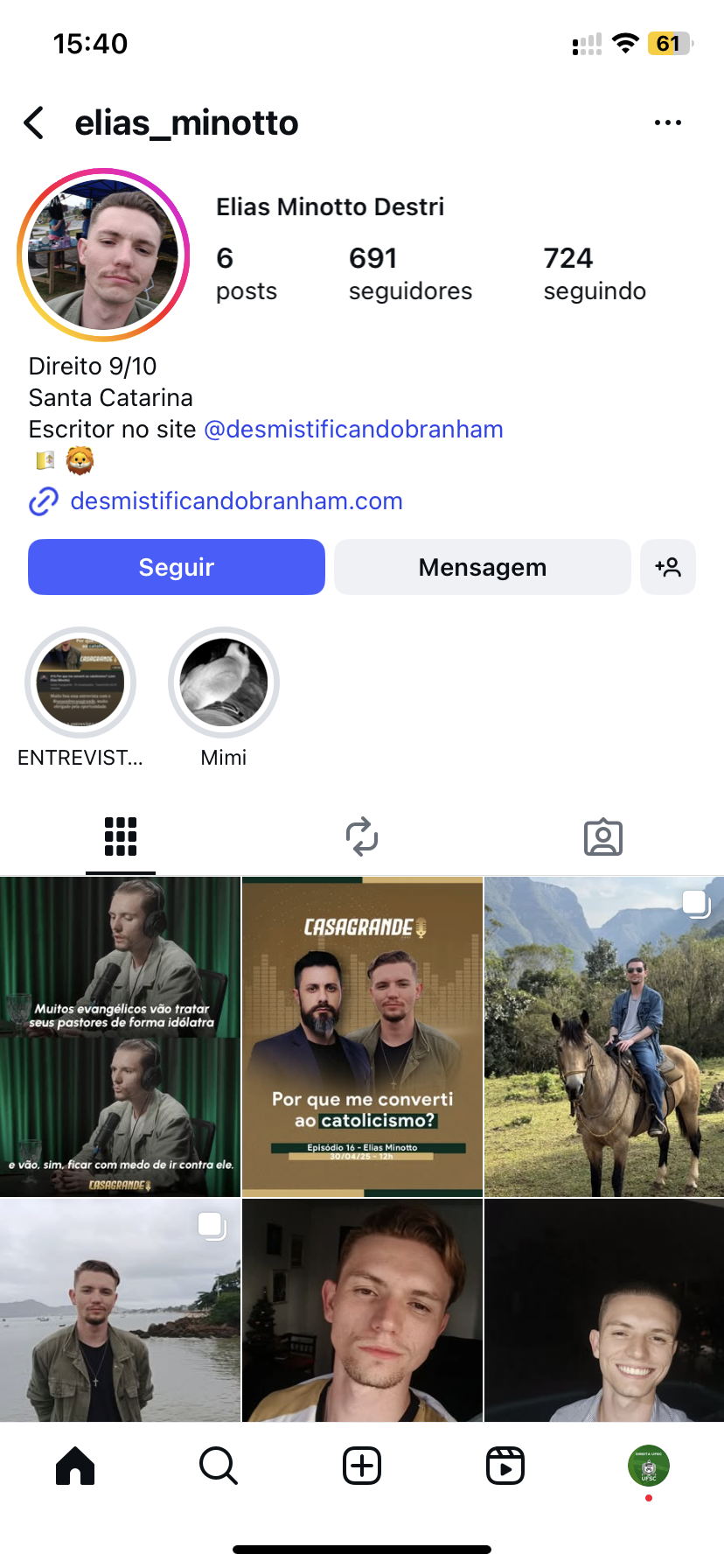Open the horse riding photo post
Screen dimensions: 724x1568
click(x=604, y=1036)
